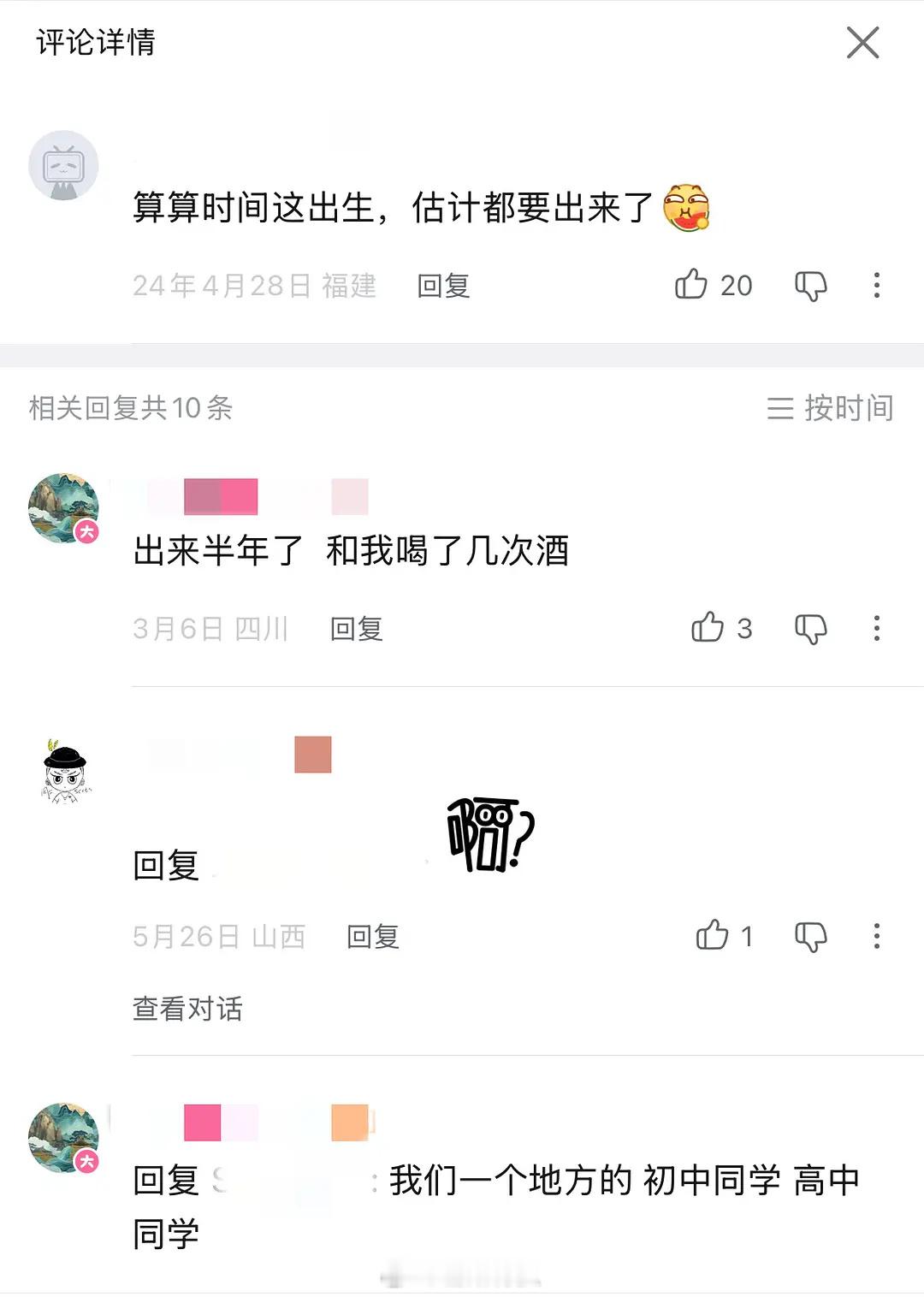Open more options on the "啊?" reply
This screenshot has height=1297, width=924.
874,937
